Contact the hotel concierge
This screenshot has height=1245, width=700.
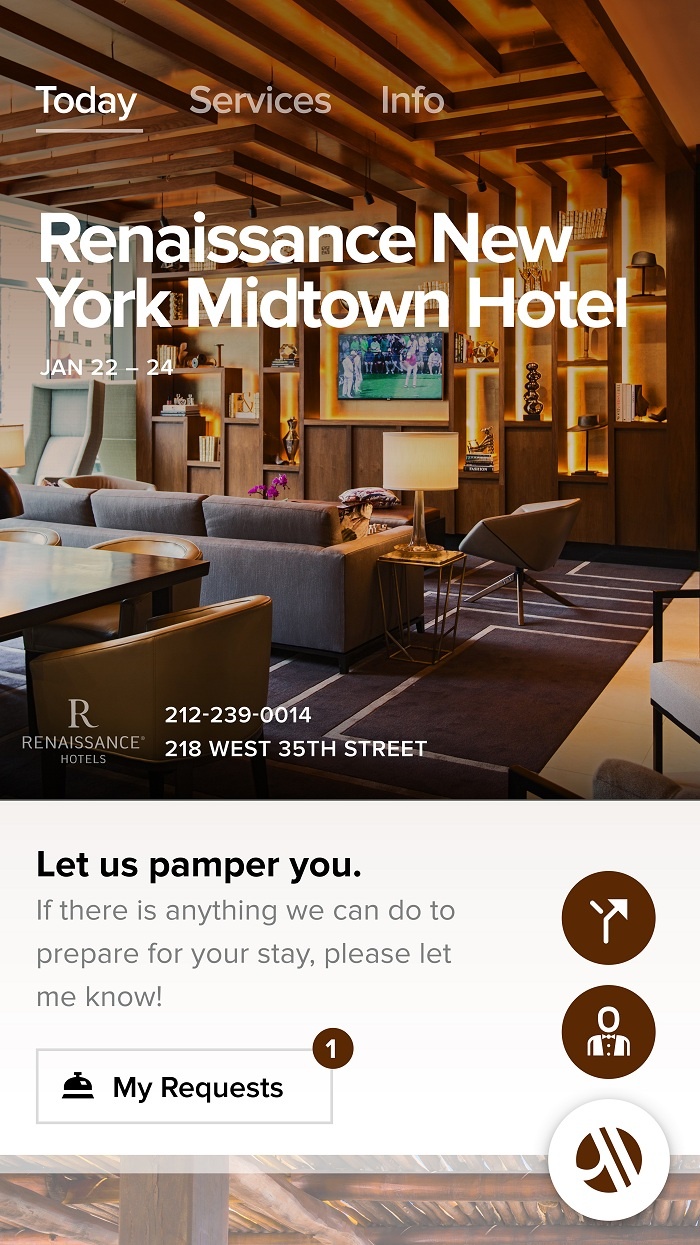tap(608, 1032)
